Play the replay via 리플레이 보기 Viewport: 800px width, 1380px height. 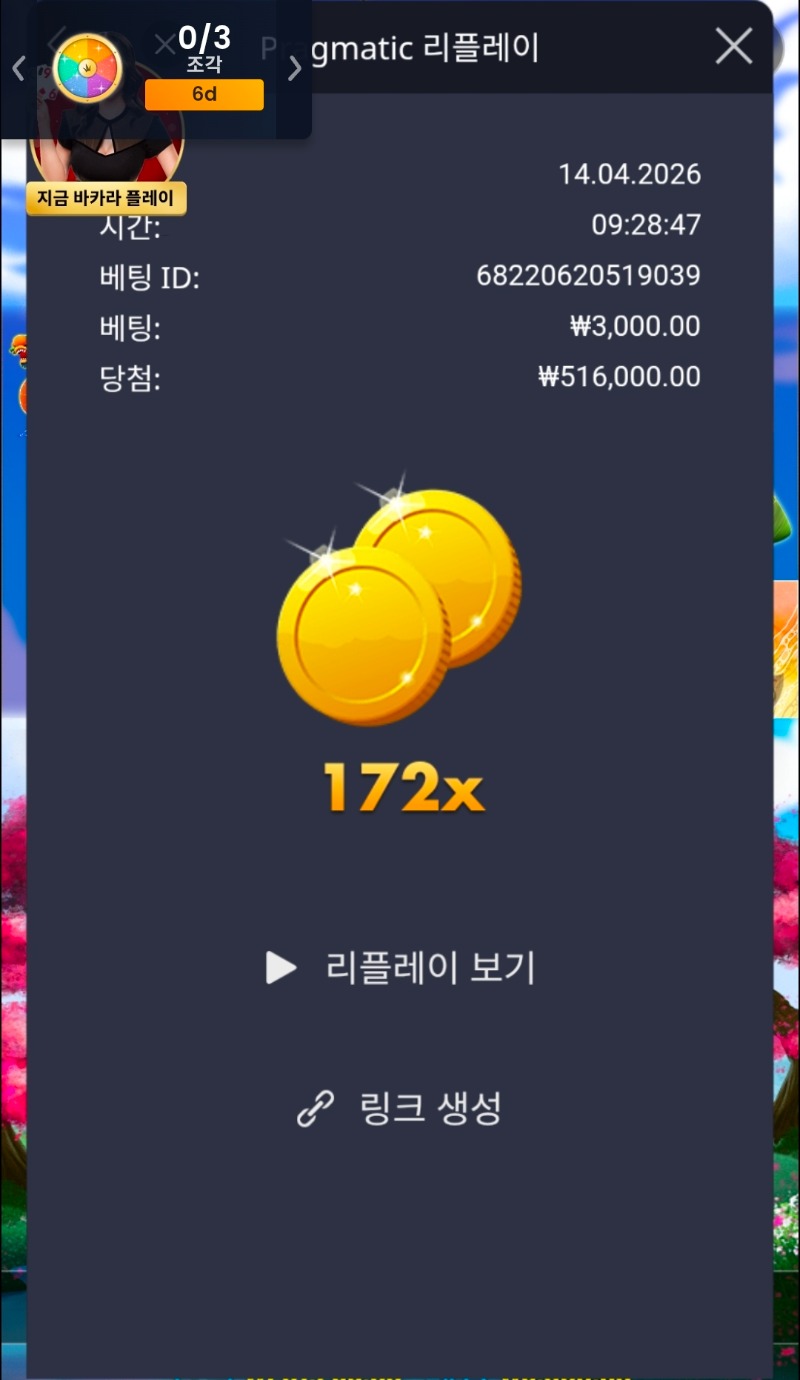tap(401, 968)
